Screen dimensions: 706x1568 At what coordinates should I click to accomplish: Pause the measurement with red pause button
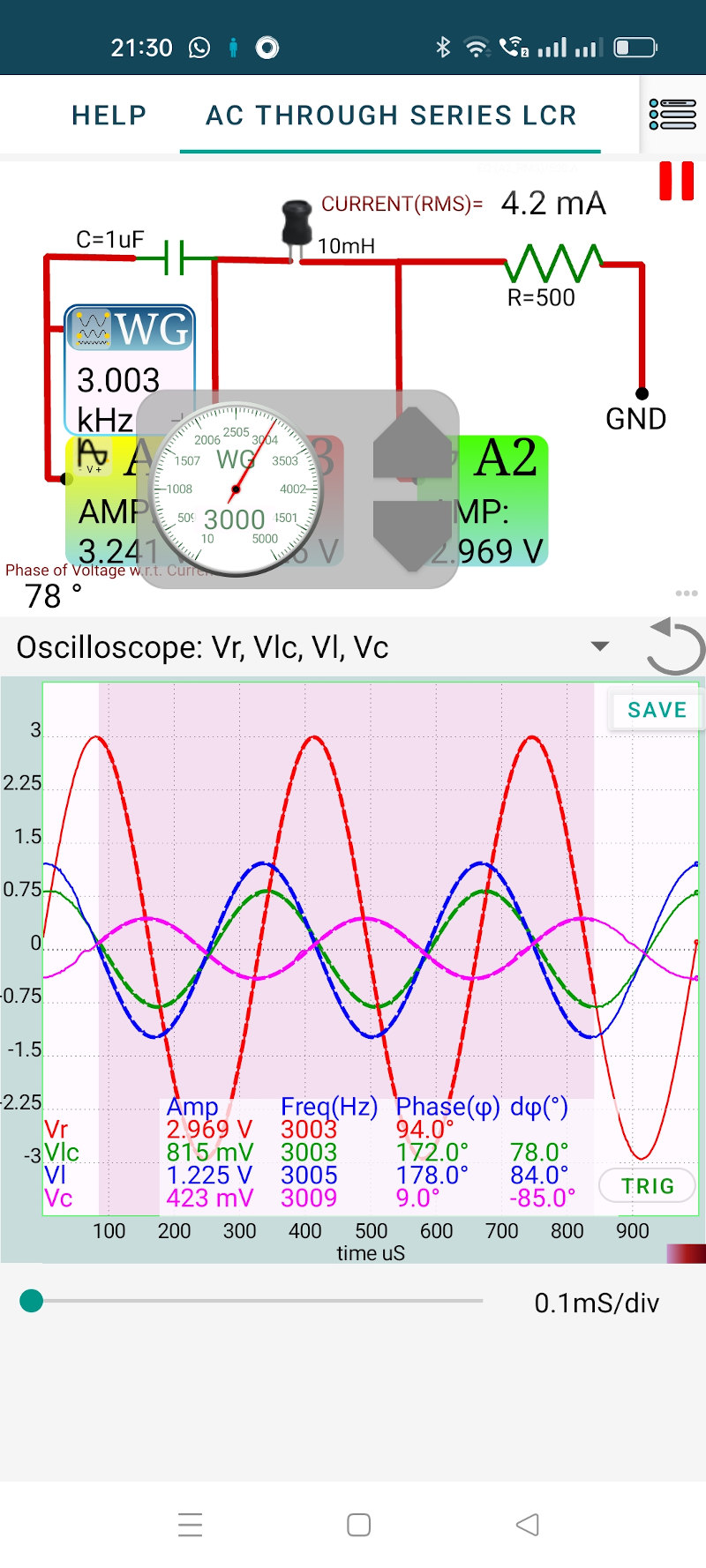tap(677, 181)
